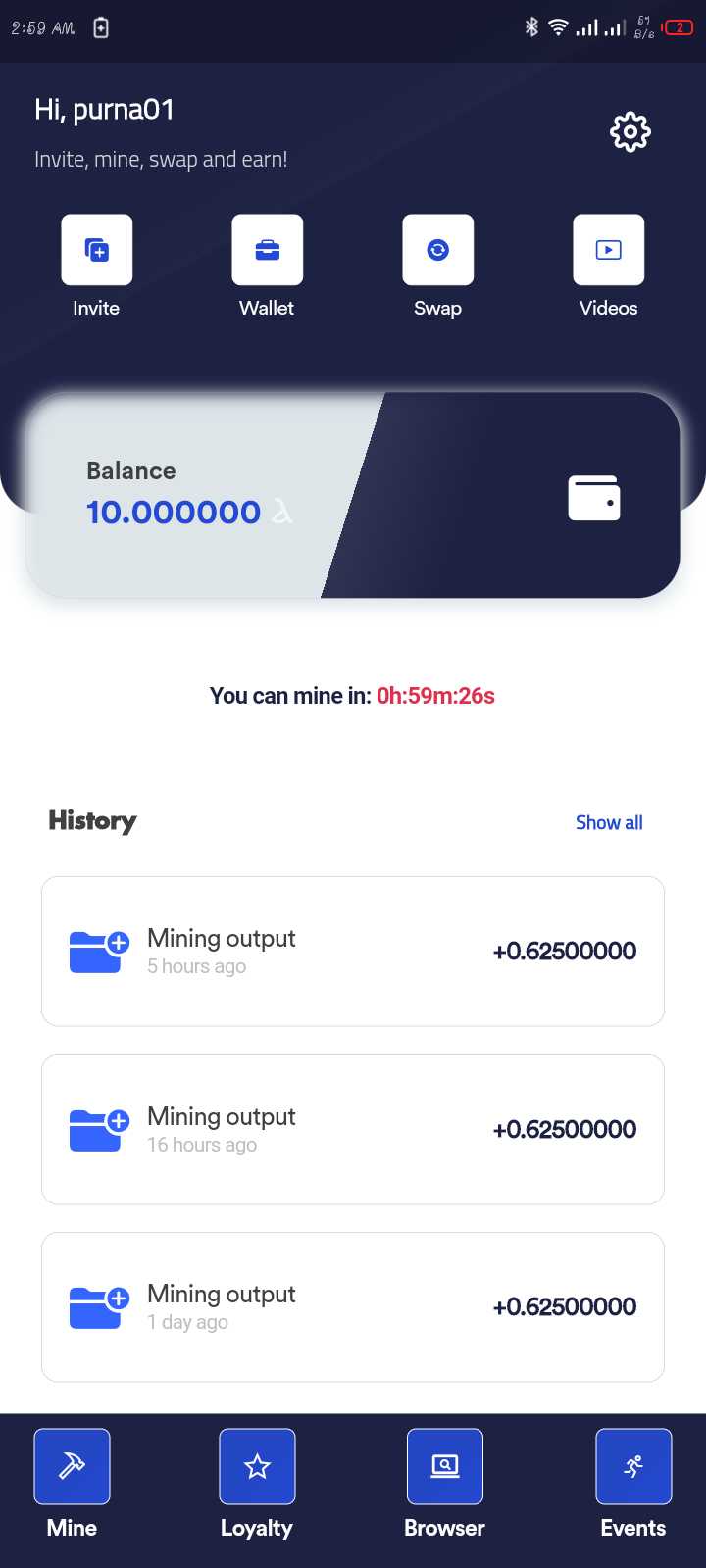Screen dimensions: 706x1568
Task: Open Mining output from 1 day ago
Action: pos(353,1307)
